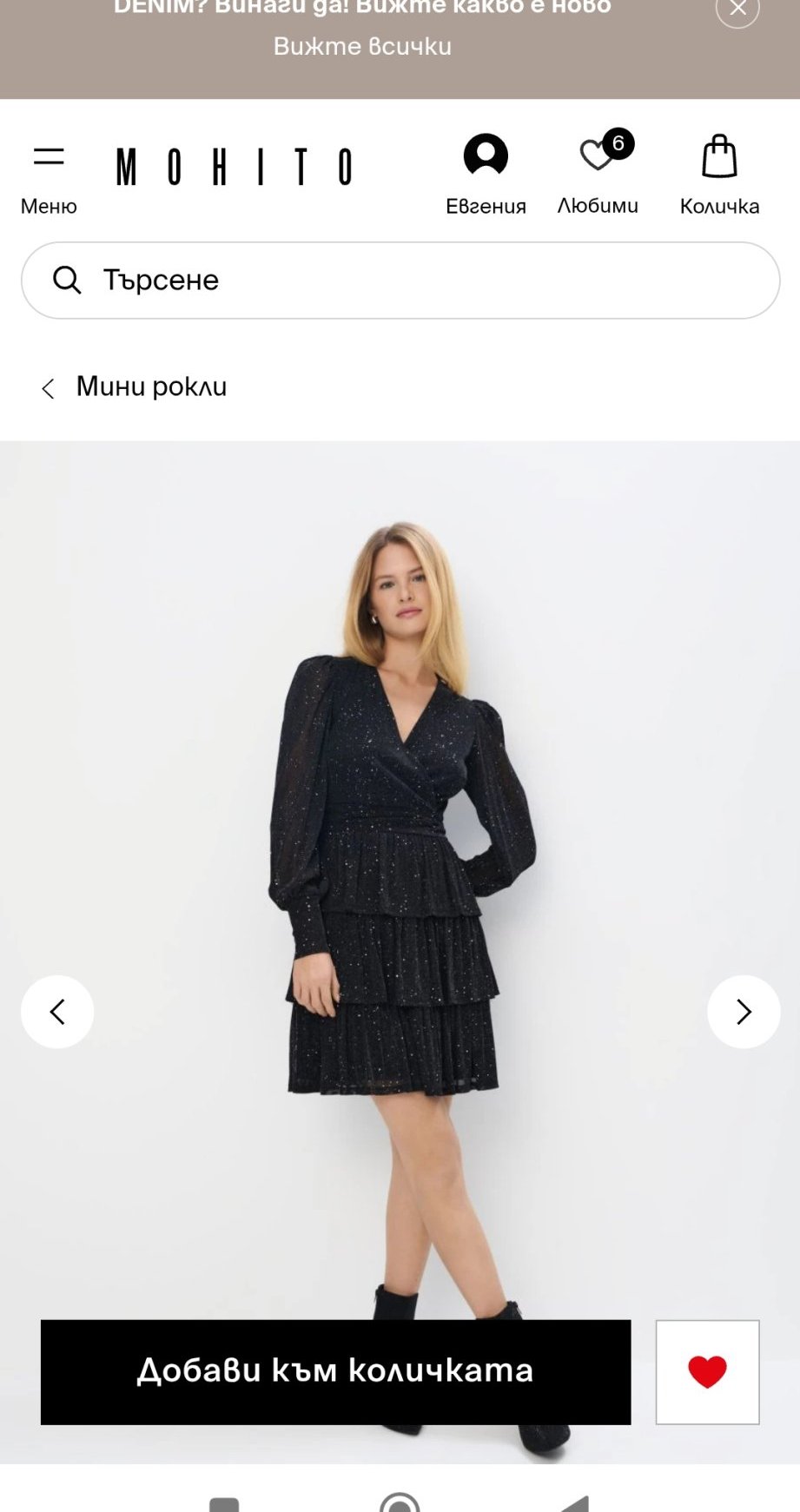The image size is (800, 1512).
Task: Remove this dress from favorites
Action: click(707, 1371)
